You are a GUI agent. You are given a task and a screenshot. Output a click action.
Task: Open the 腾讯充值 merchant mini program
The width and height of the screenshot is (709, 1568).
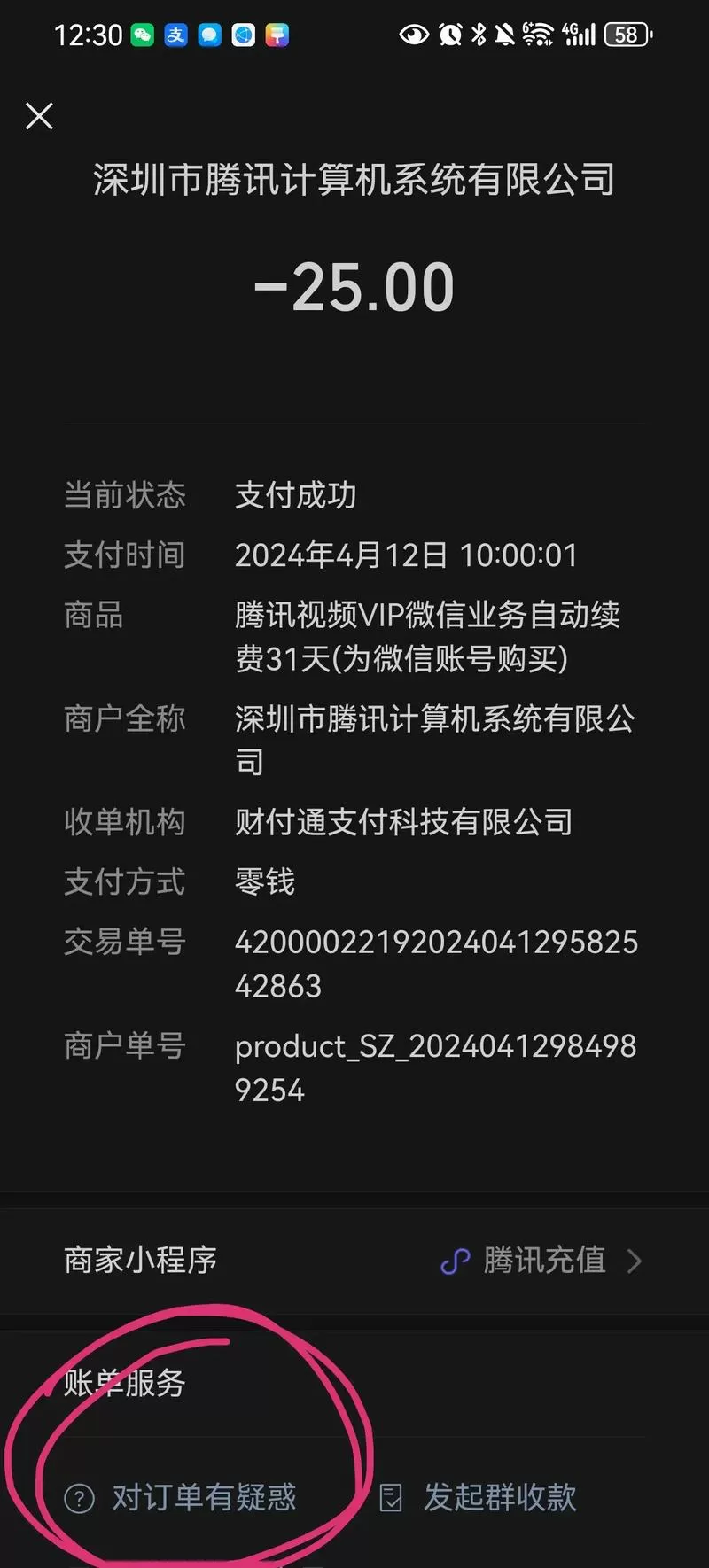pos(544,1261)
